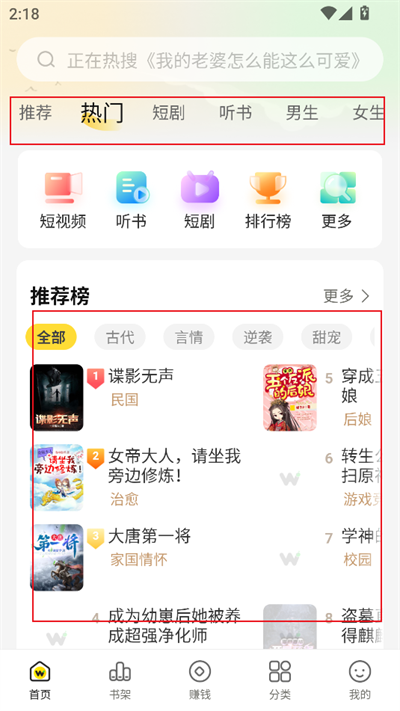Switch to the 短剧 top tab

pos(168,112)
